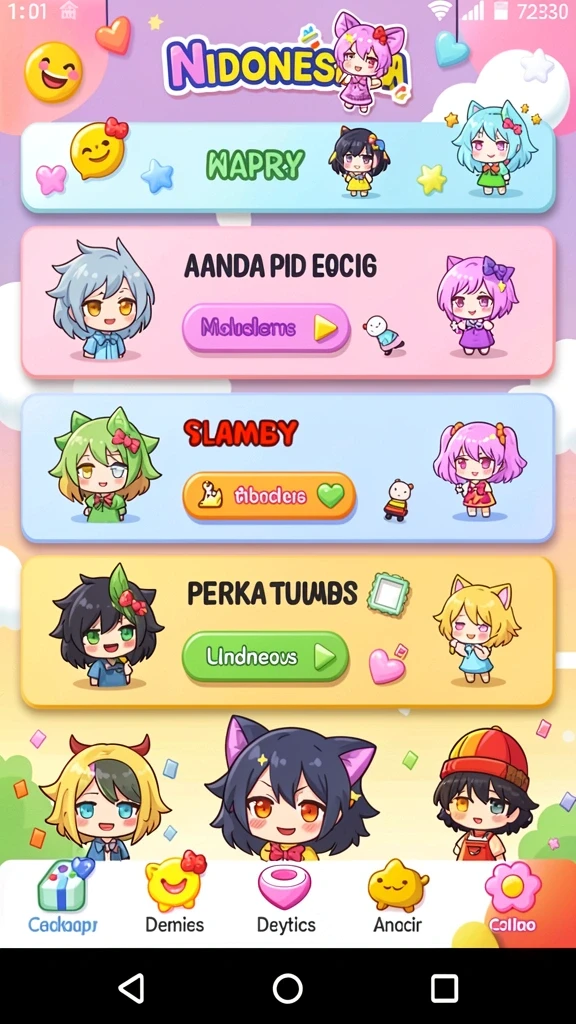Go to the system home screen
The width and height of the screenshot is (576, 1024).
coord(287,987)
